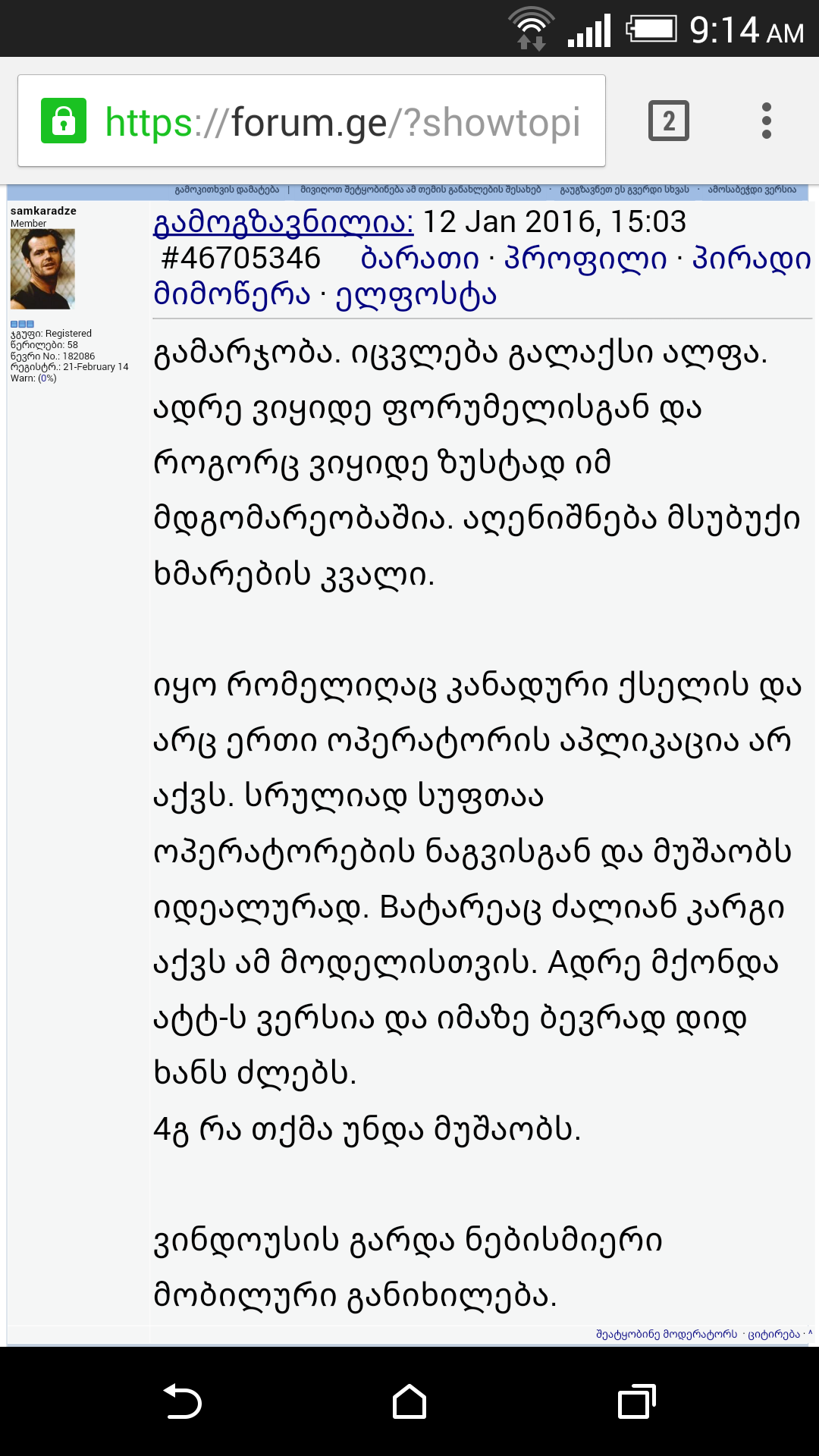This screenshot has height=1456, width=819.
Task: View the poster's პროფილი
Action: (585, 259)
